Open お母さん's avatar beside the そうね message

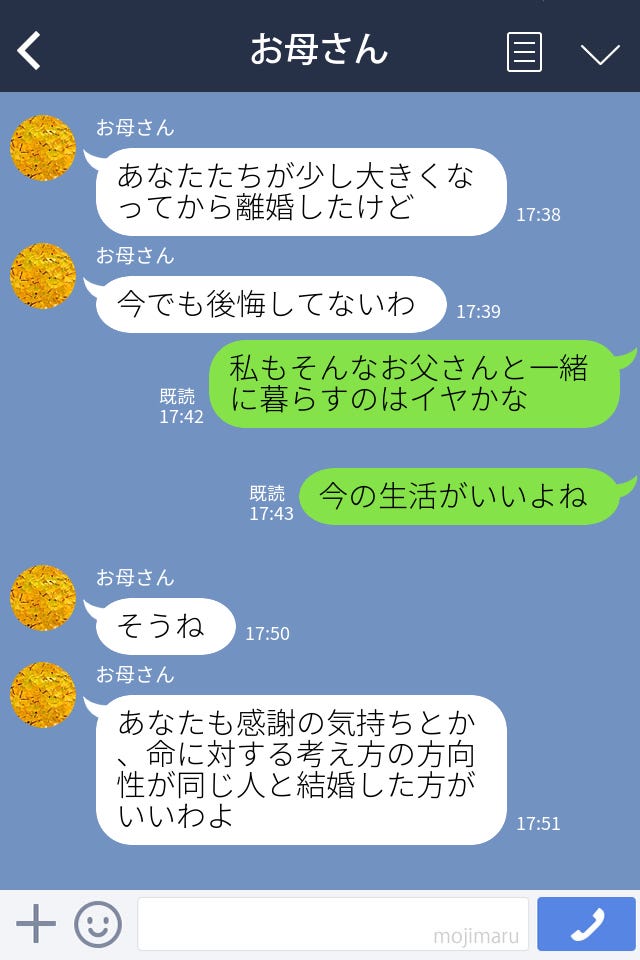[x=43, y=598]
